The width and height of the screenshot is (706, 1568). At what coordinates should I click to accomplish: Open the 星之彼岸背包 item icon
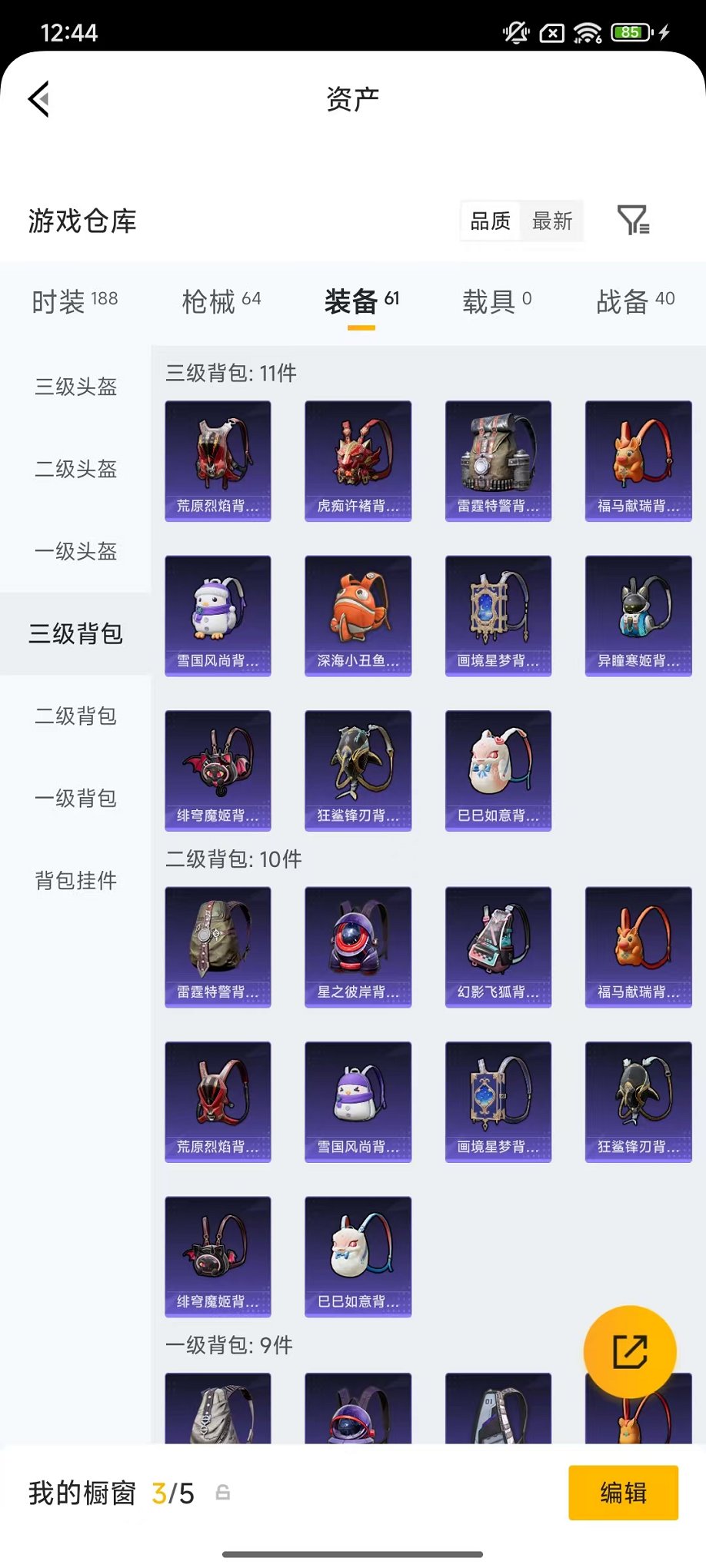pyautogui.click(x=358, y=947)
